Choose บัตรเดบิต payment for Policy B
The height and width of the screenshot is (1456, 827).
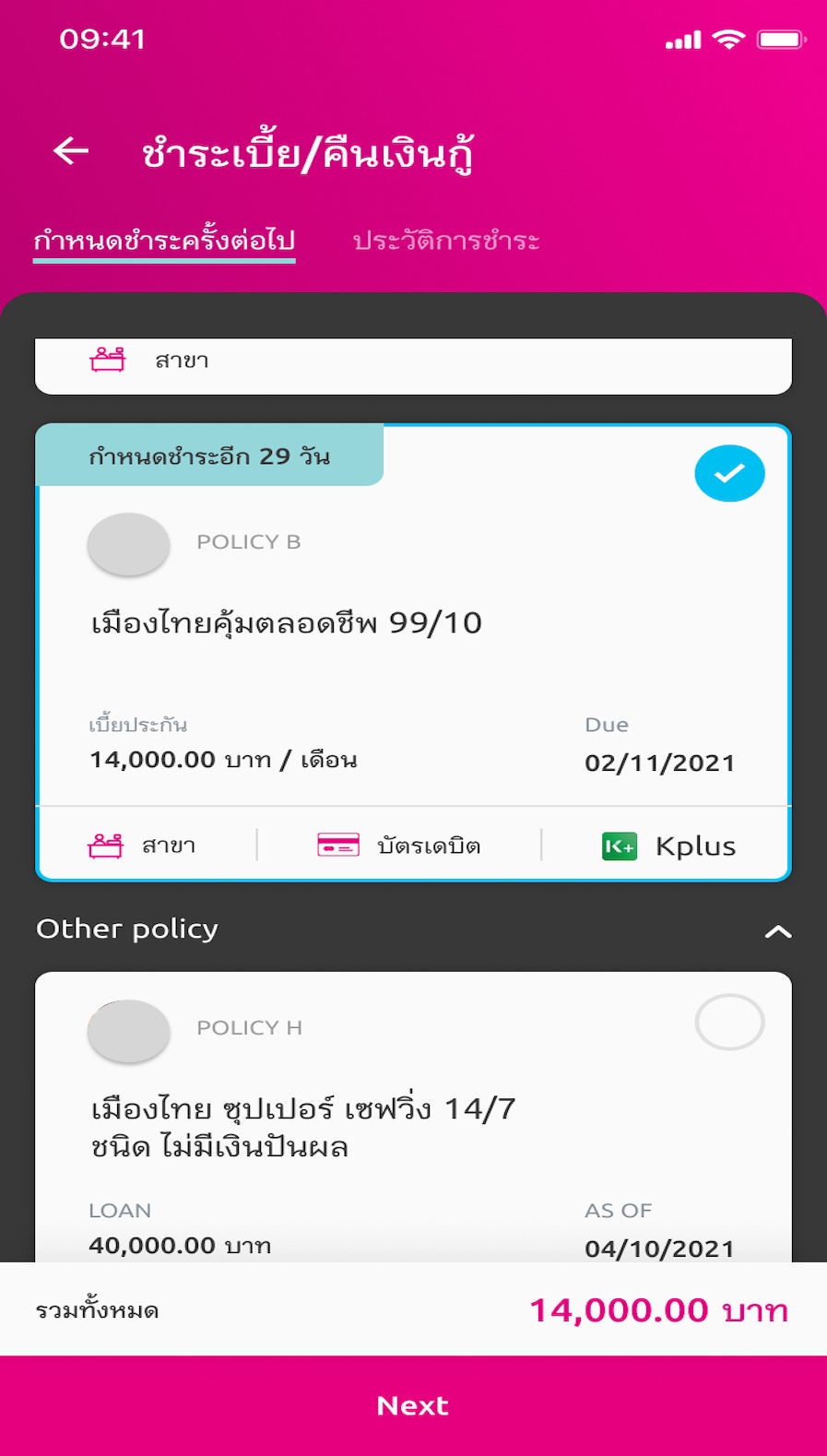pos(399,846)
